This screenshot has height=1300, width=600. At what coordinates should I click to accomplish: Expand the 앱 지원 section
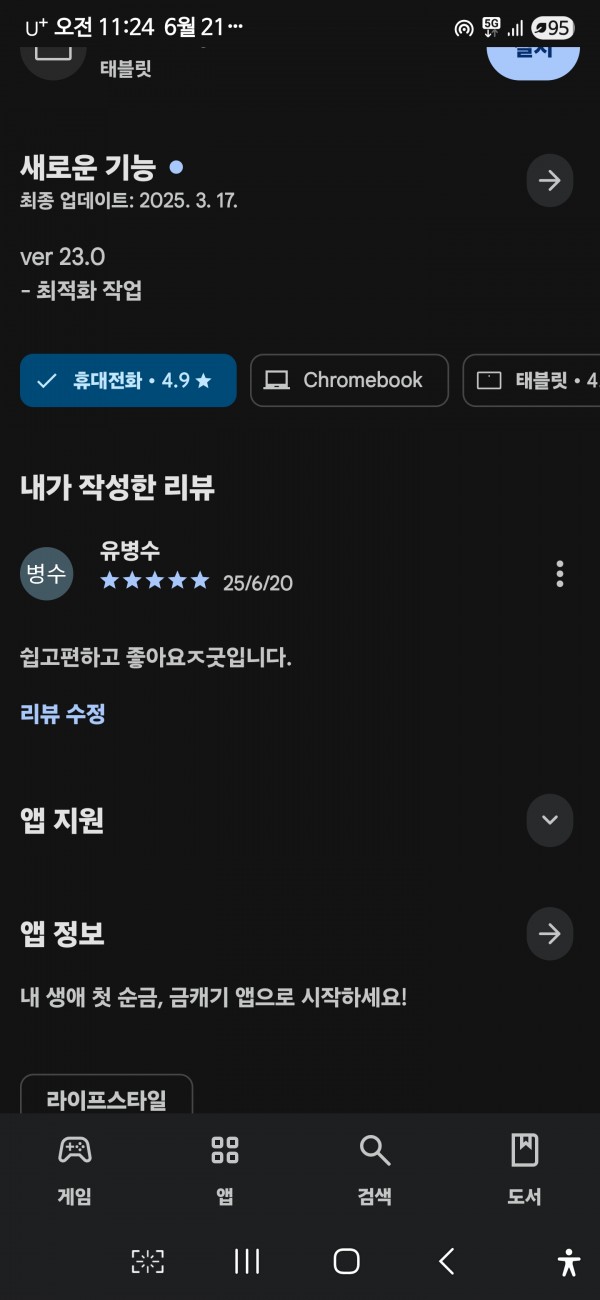pos(549,820)
